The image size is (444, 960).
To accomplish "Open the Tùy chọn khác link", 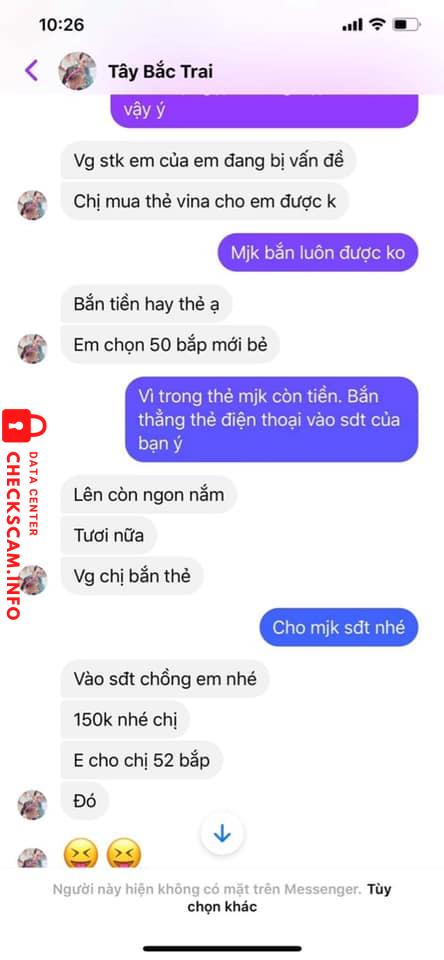I will [x=289, y=898].
